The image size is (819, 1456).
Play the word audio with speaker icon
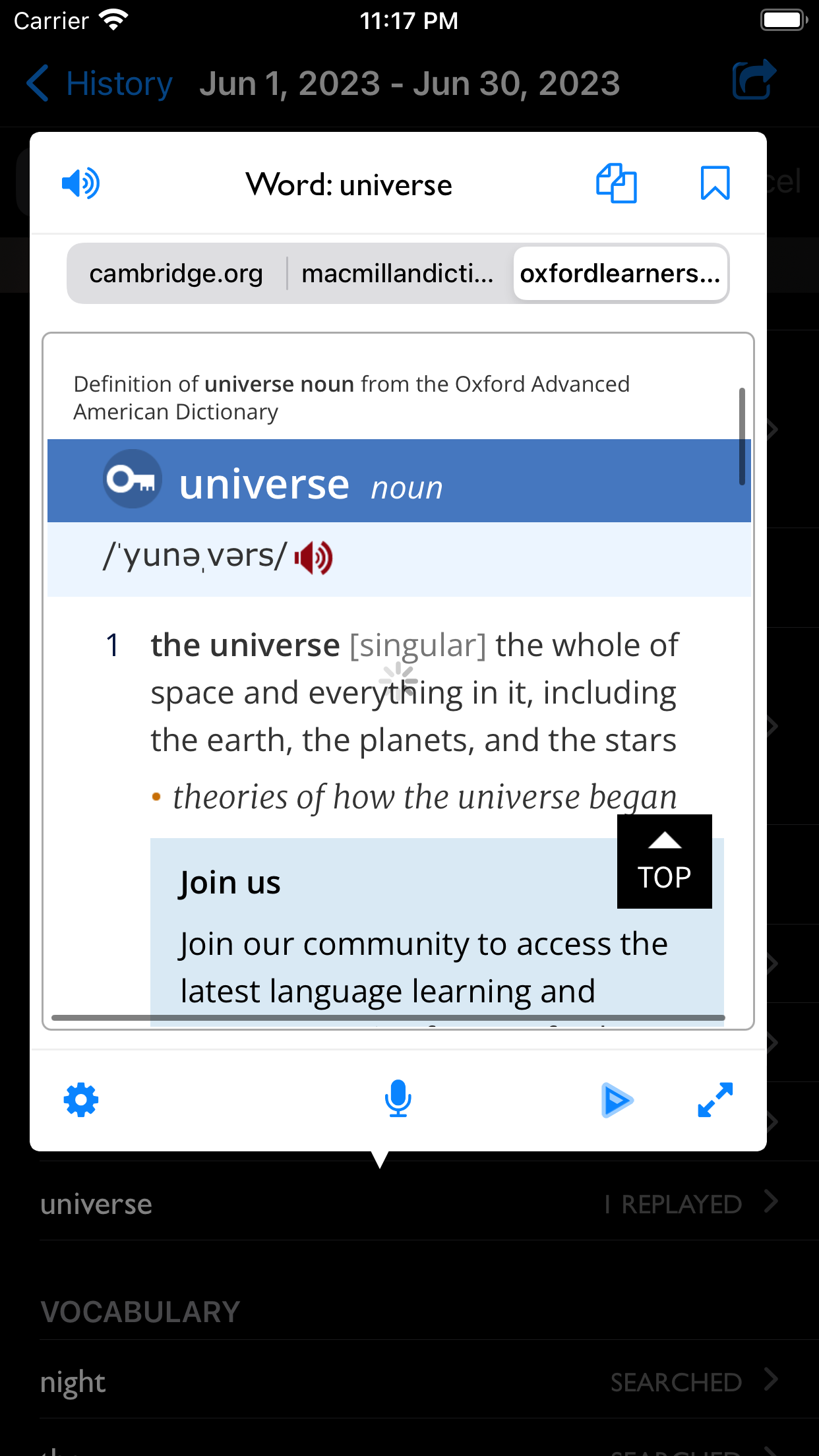coord(80,183)
